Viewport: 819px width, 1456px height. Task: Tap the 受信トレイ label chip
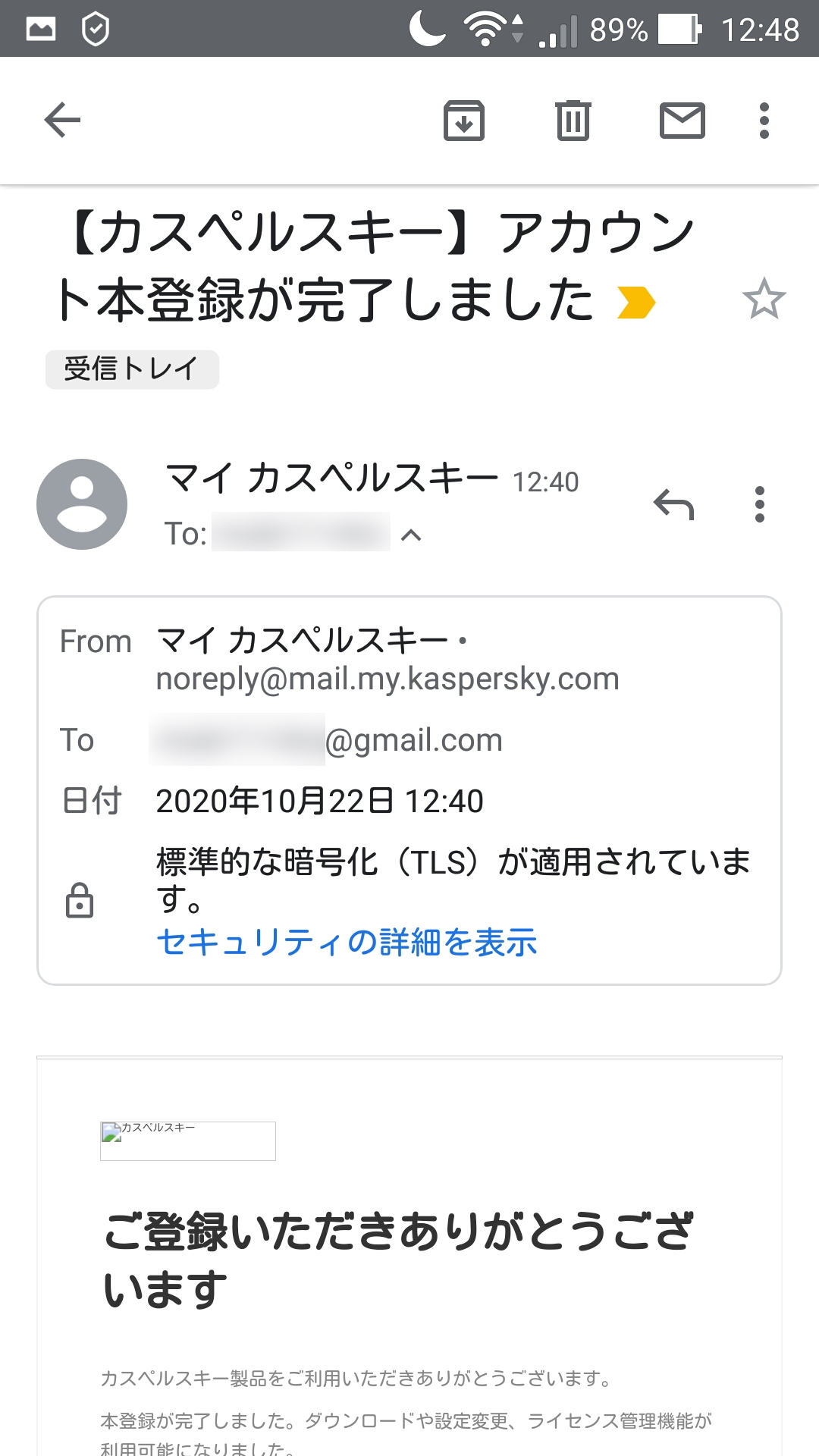pyautogui.click(x=132, y=369)
